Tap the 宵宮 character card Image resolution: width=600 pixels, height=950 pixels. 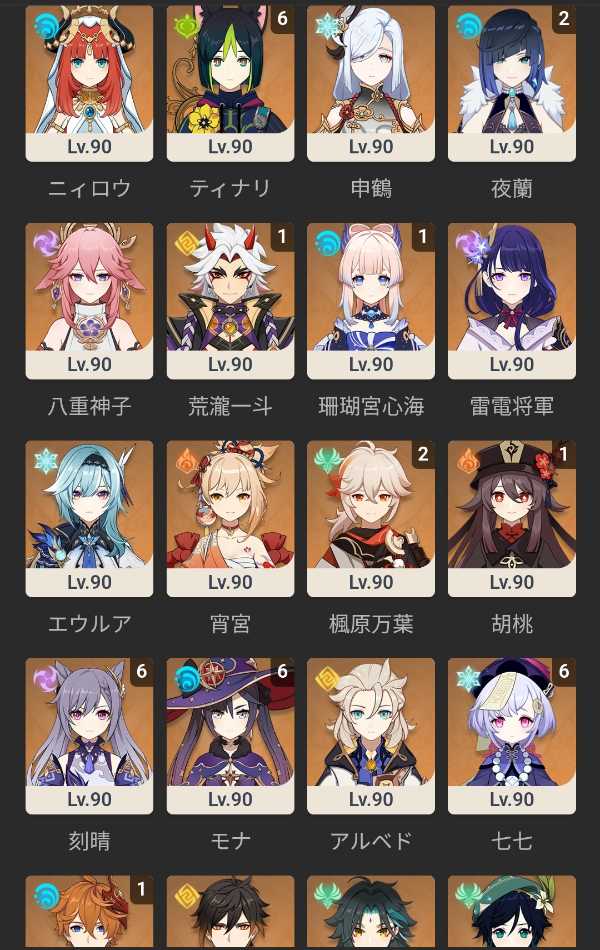click(x=230, y=518)
